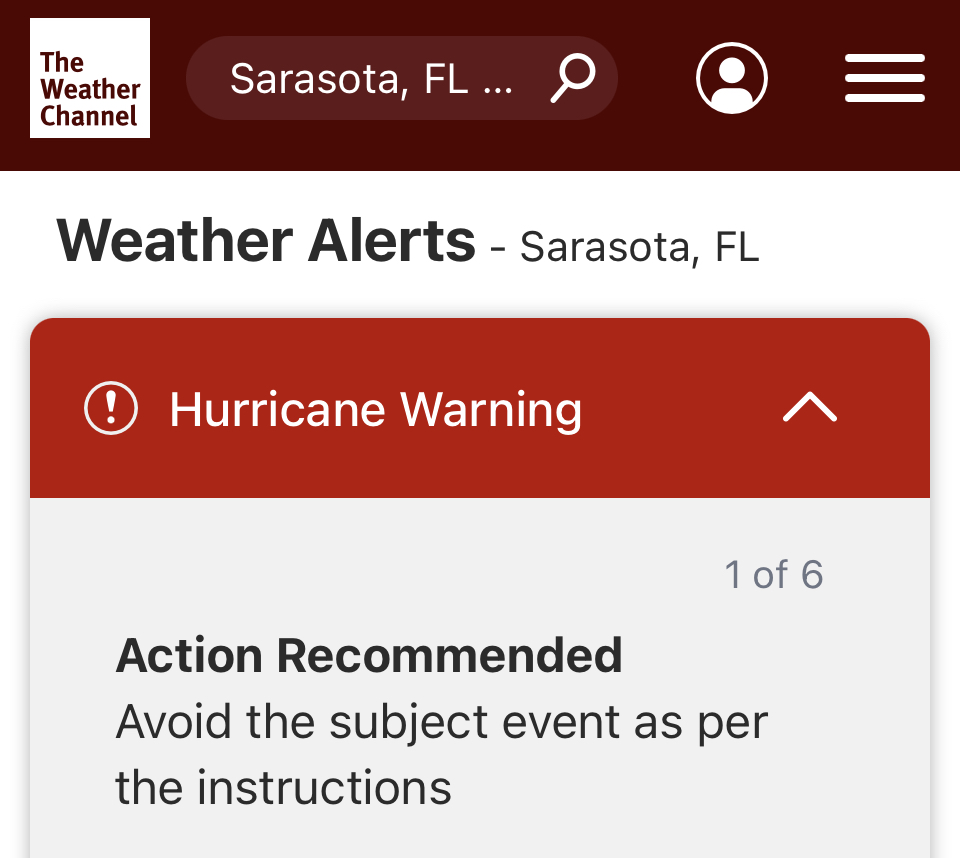Collapse the Hurricane Warning alert

click(x=809, y=408)
